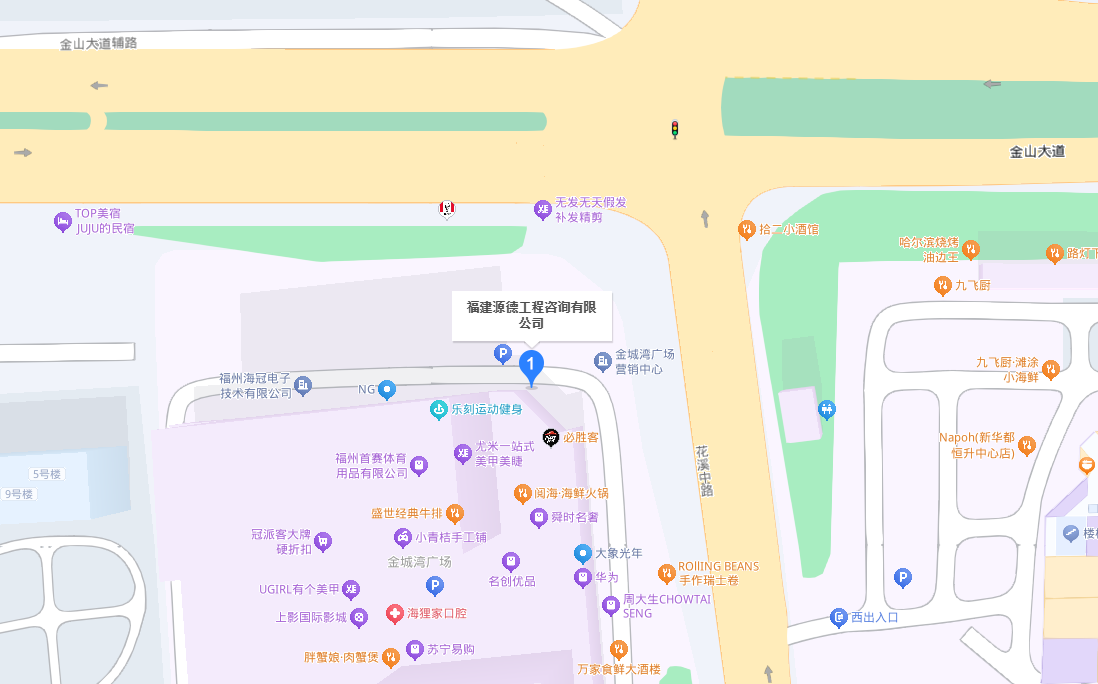Screen dimensions: 1098x684
Task: Open 福州海冠电子技术有限公司 marker
Action: tap(304, 385)
